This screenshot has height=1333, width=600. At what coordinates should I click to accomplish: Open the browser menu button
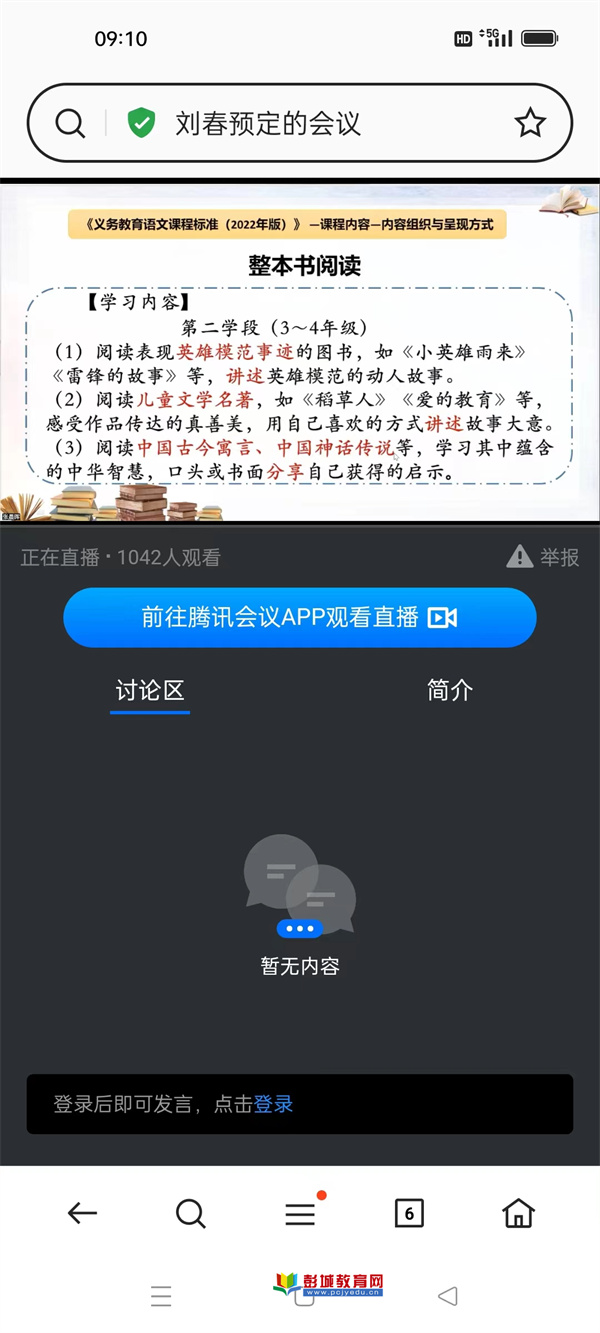(x=300, y=1214)
